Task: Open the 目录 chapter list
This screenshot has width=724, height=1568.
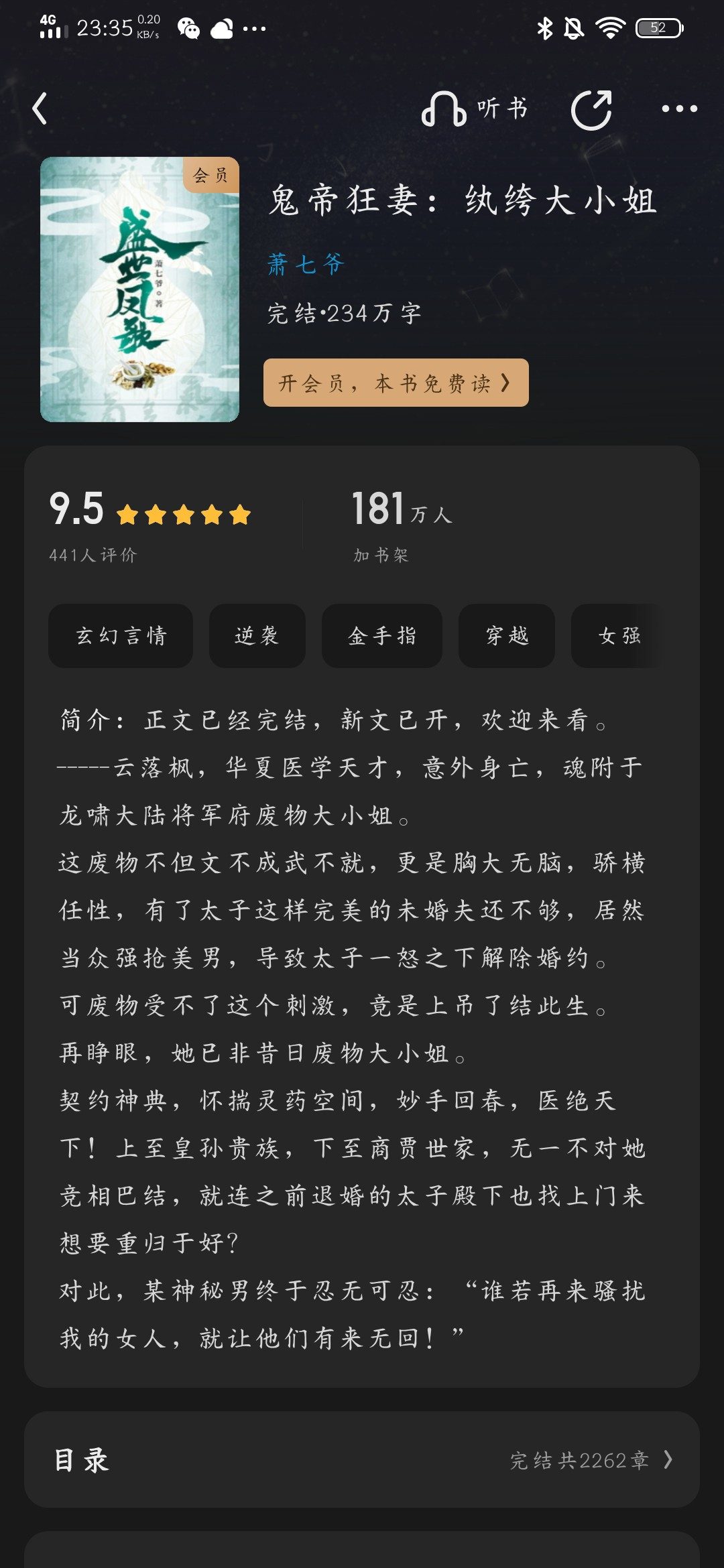Action: (x=362, y=1459)
